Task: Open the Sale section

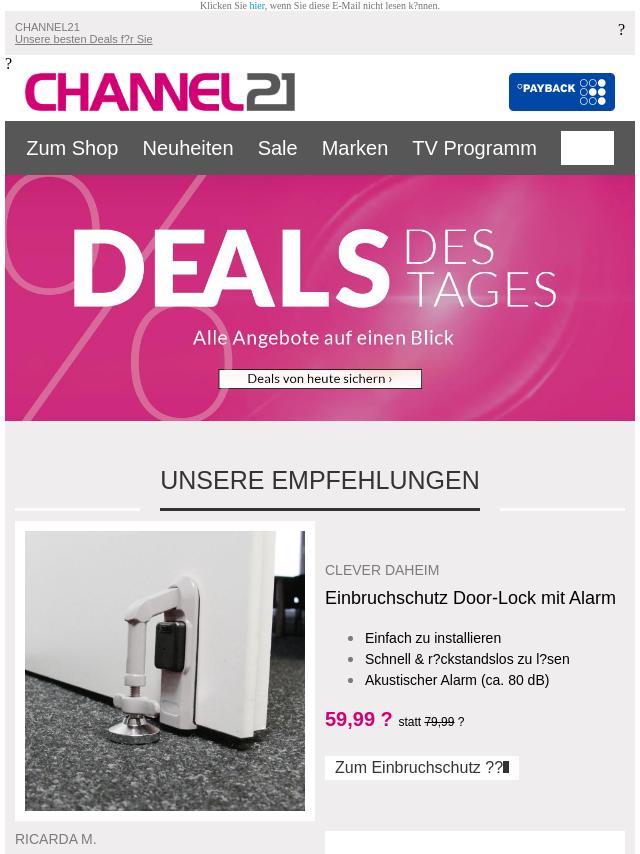Action: 277,148
